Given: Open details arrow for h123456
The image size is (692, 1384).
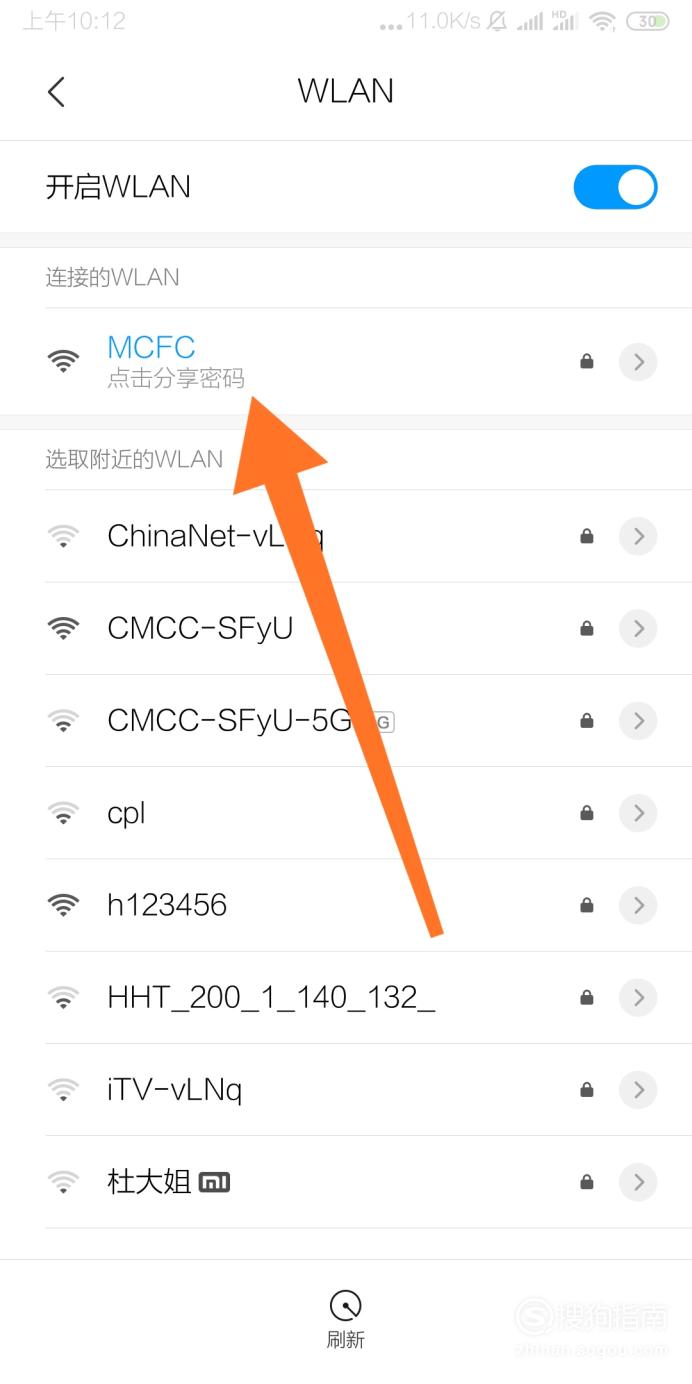Looking at the screenshot, I should coord(638,905).
